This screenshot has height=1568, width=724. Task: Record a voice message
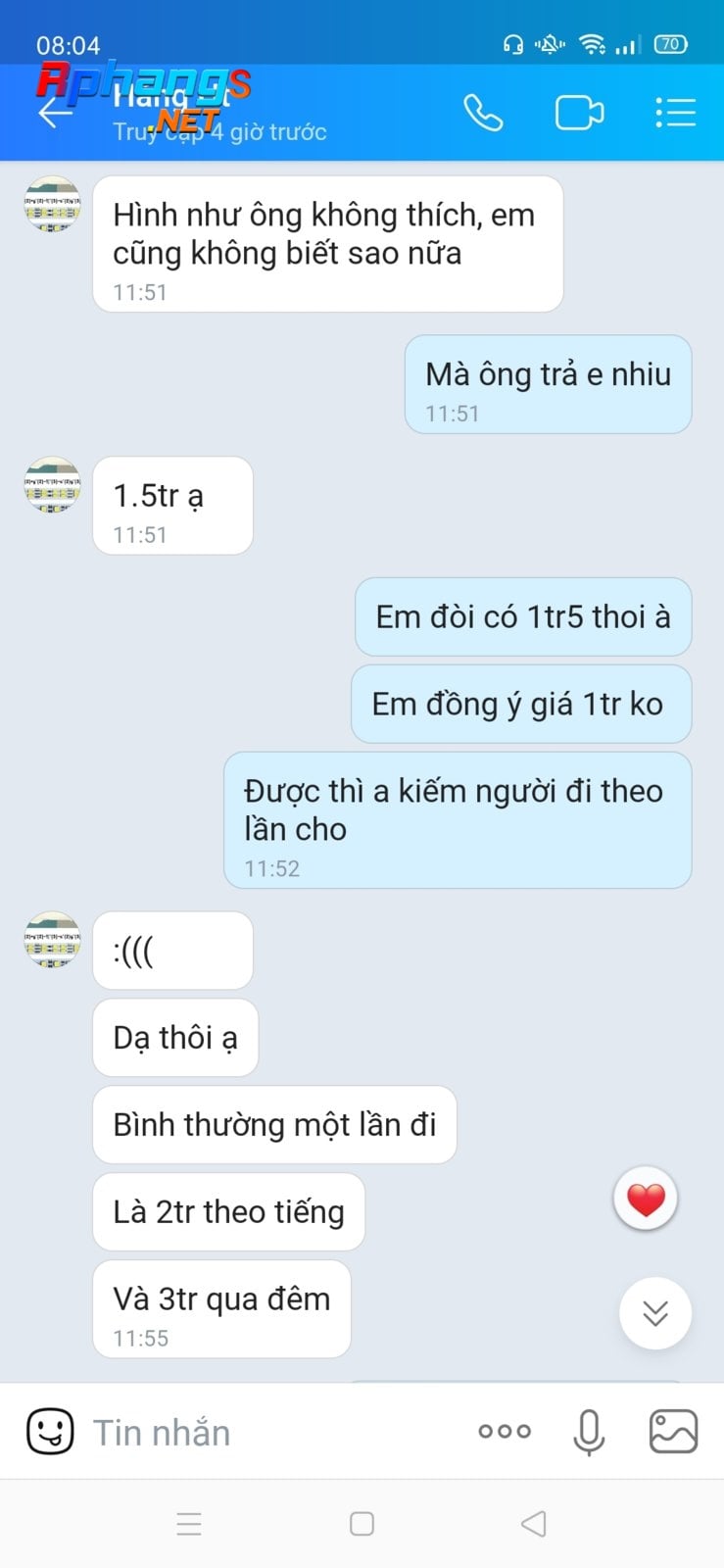click(x=589, y=1432)
